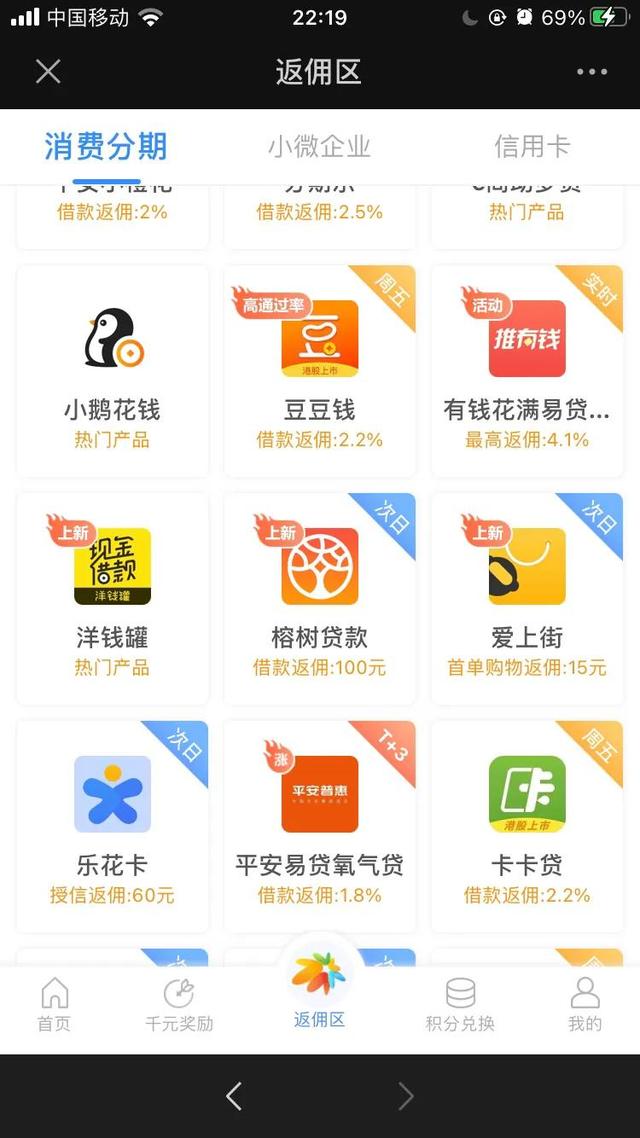
Task: Switch to the 小微企业 tab
Action: coord(319,146)
